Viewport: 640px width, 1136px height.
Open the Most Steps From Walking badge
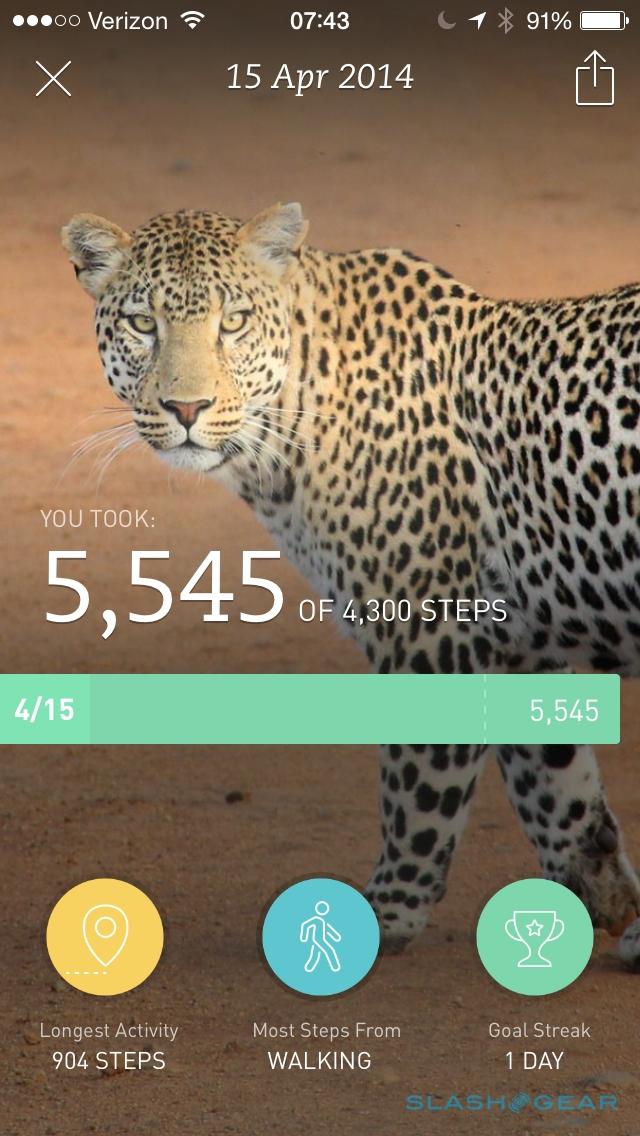[x=321, y=937]
